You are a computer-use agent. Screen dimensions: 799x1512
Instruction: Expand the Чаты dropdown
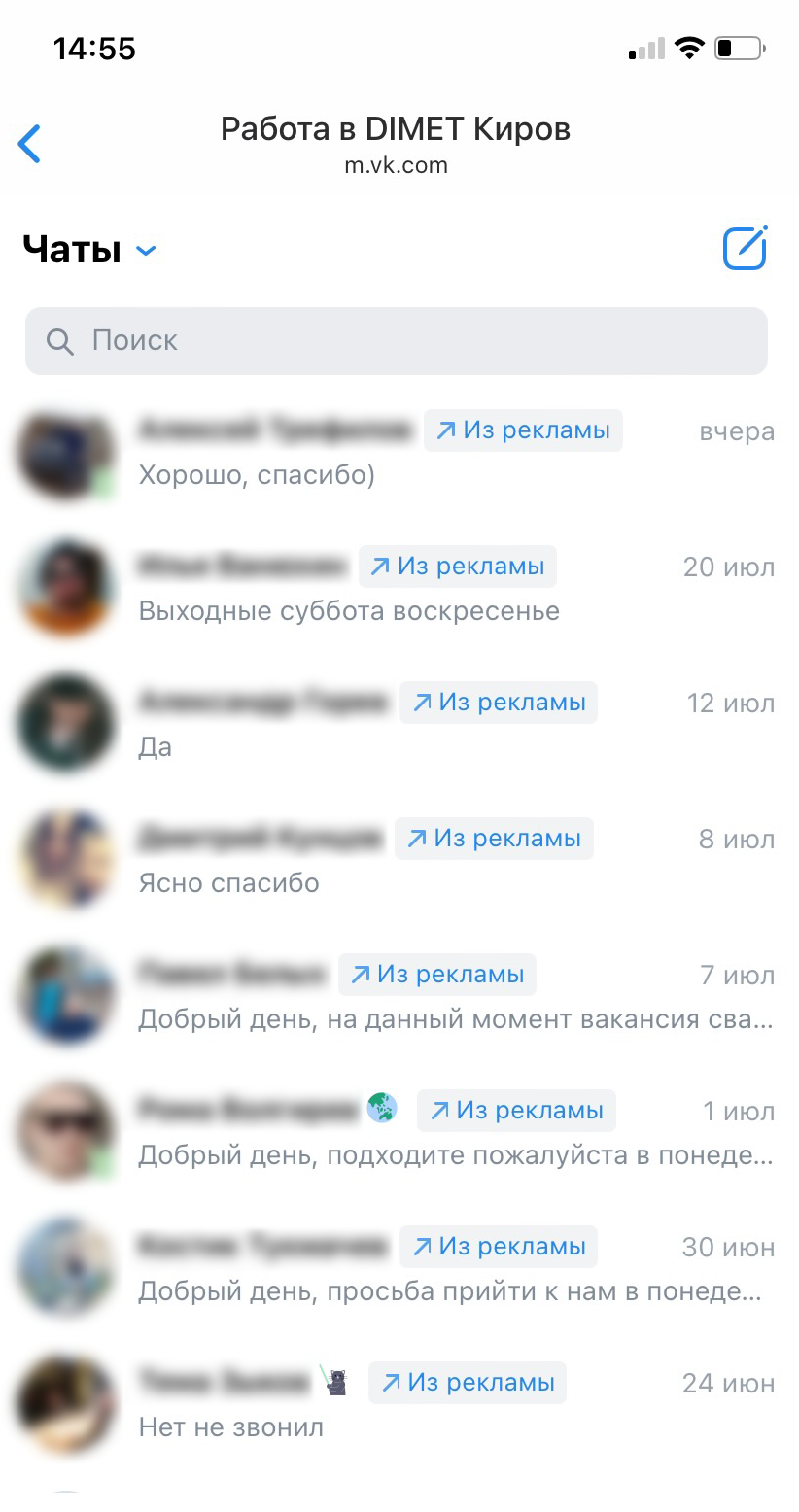coord(89,250)
